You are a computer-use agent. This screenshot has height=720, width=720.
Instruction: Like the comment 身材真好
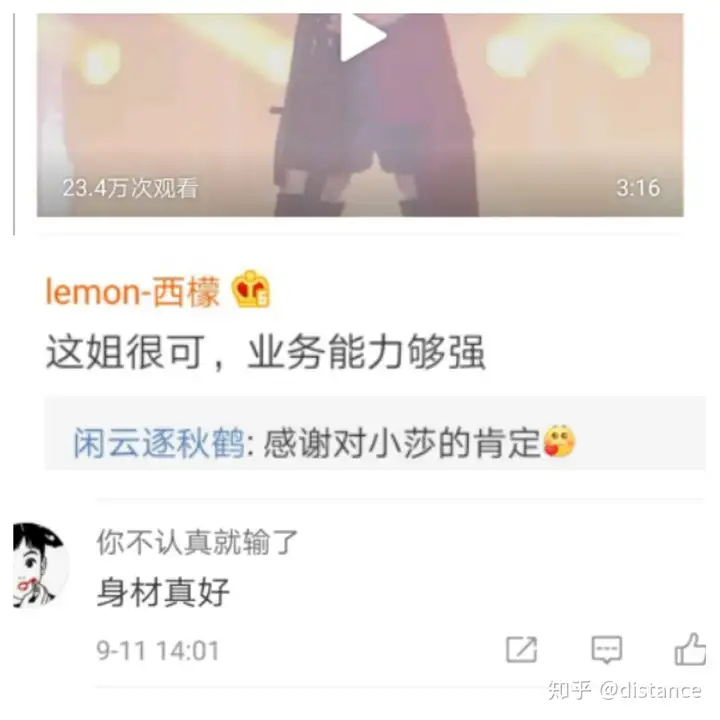[x=690, y=650]
